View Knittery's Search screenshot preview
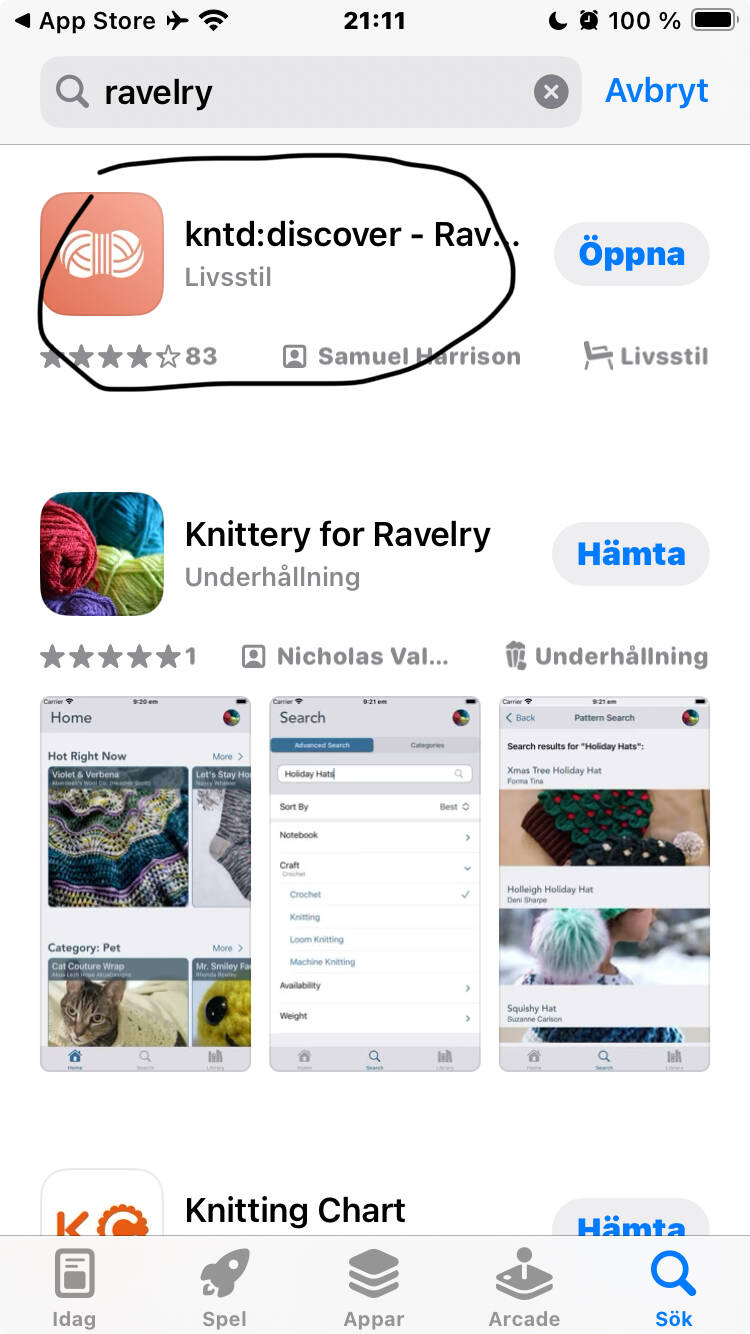Screen dimensions: 750x1334 tap(375, 884)
